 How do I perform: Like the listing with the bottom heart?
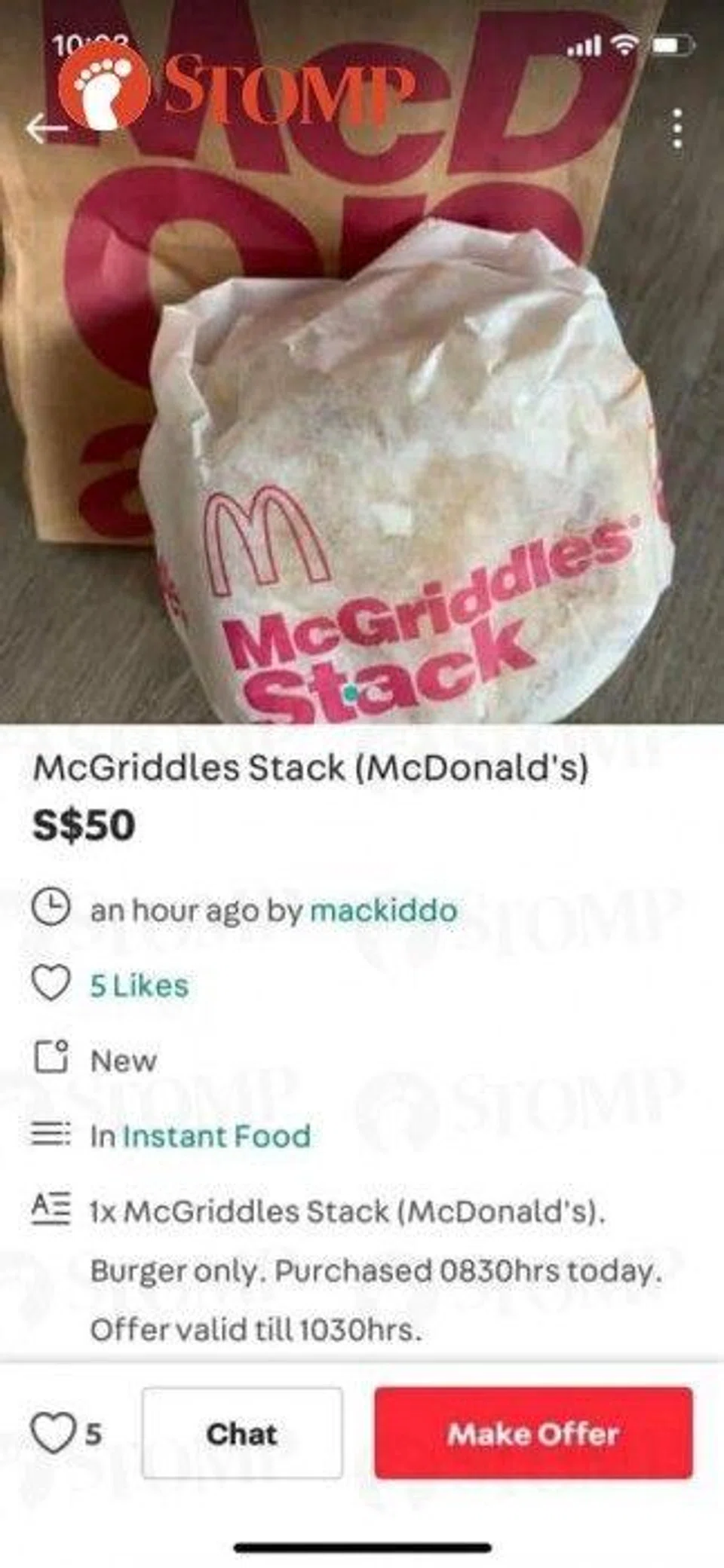point(53,1433)
